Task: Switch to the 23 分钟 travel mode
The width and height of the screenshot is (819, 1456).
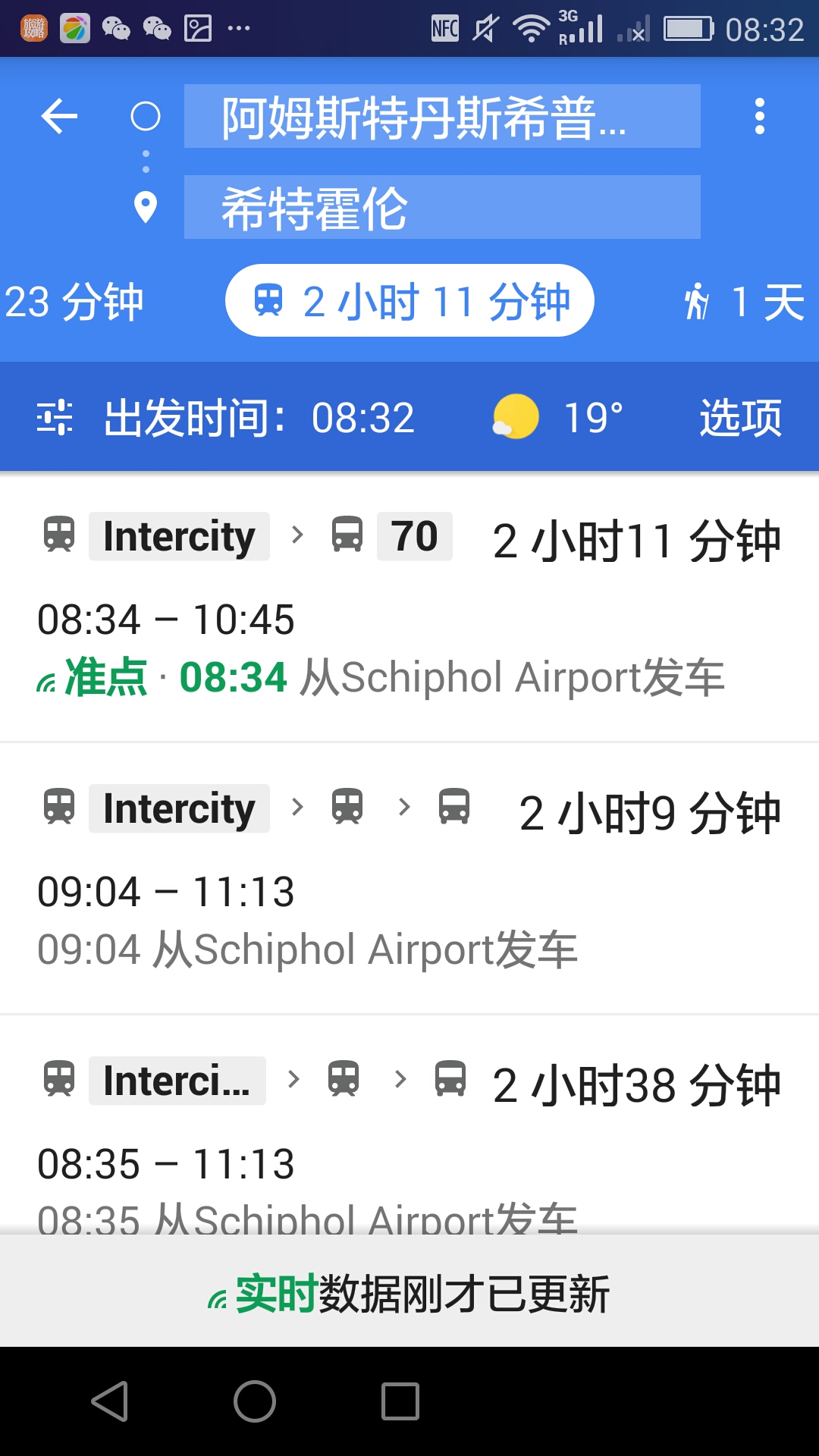Action: click(x=74, y=302)
